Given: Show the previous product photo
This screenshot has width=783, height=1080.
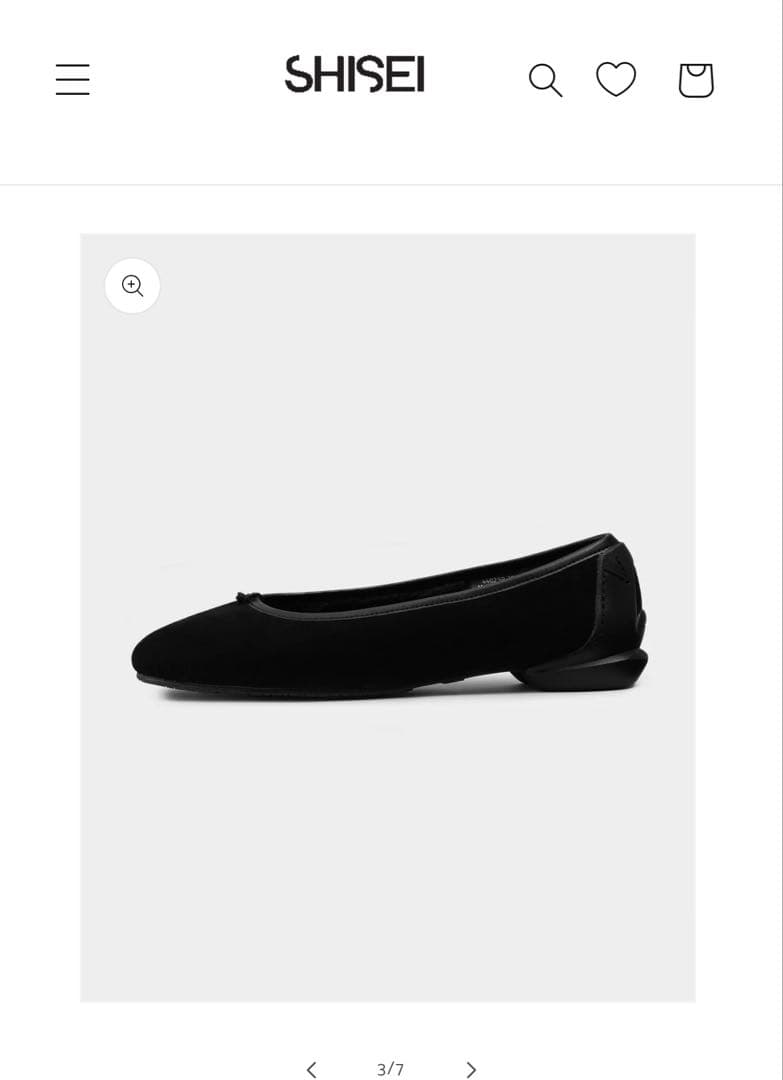Looking at the screenshot, I should pos(311,1069).
